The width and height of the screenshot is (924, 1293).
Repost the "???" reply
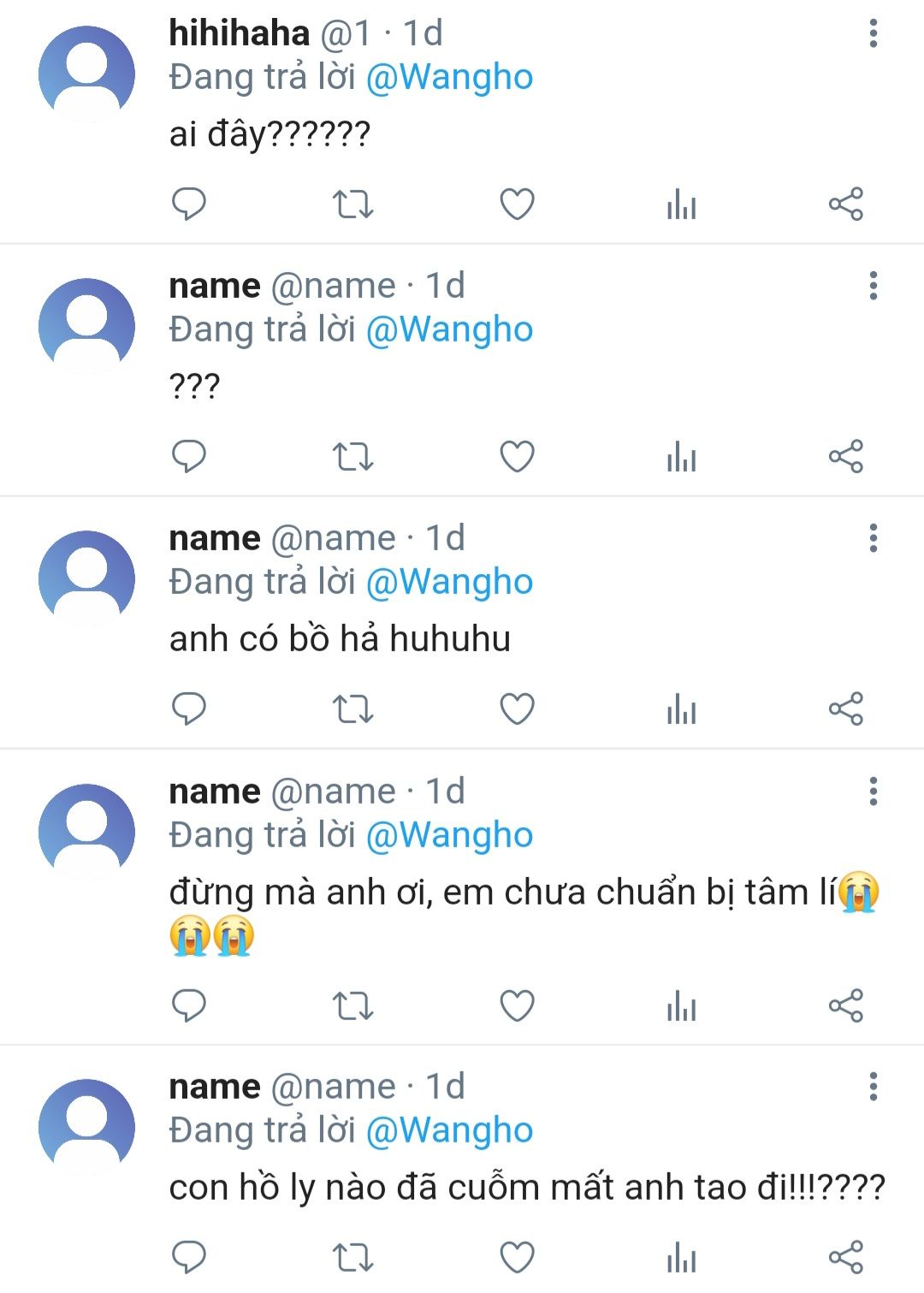(352, 457)
